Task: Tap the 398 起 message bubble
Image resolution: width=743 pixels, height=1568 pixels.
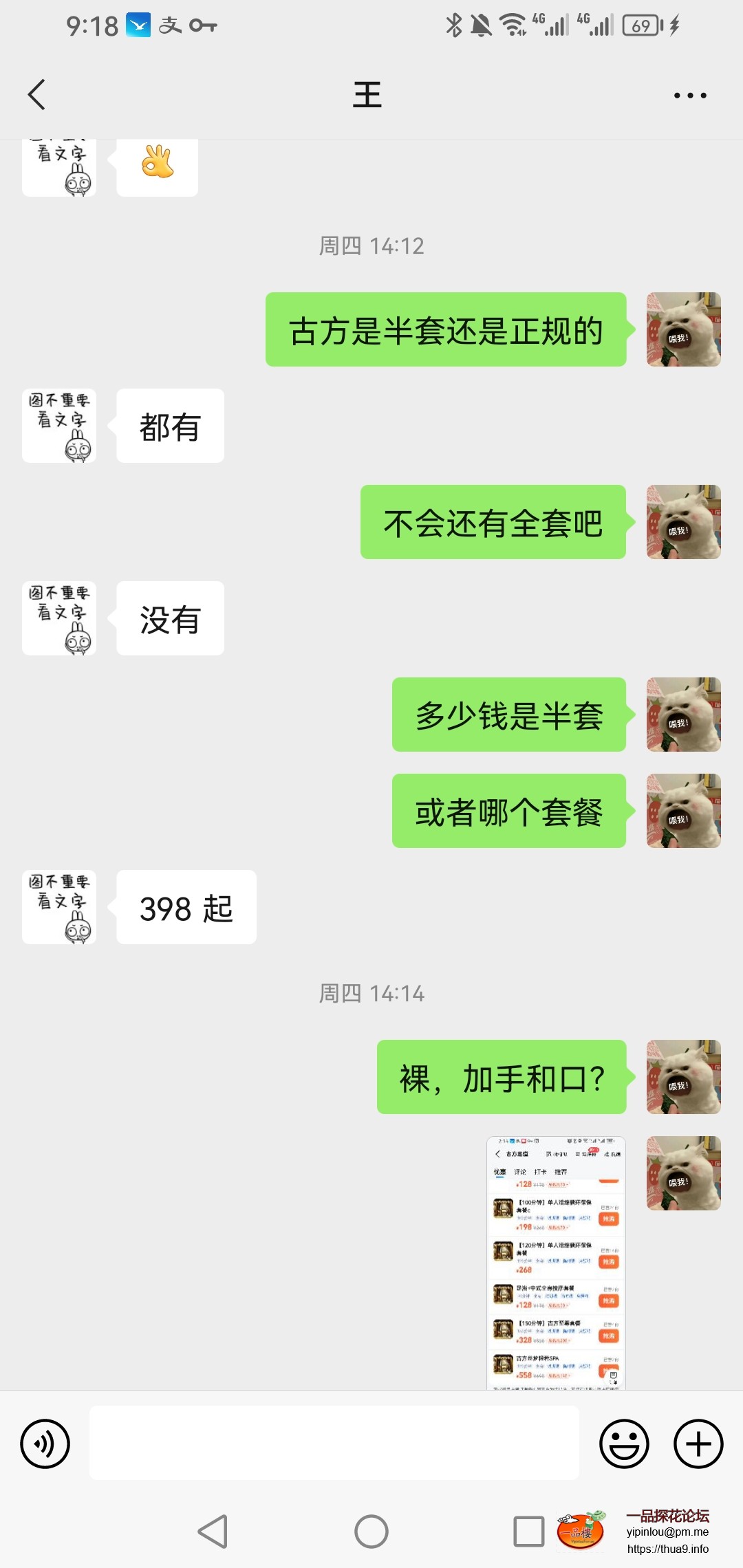Action: [186, 908]
